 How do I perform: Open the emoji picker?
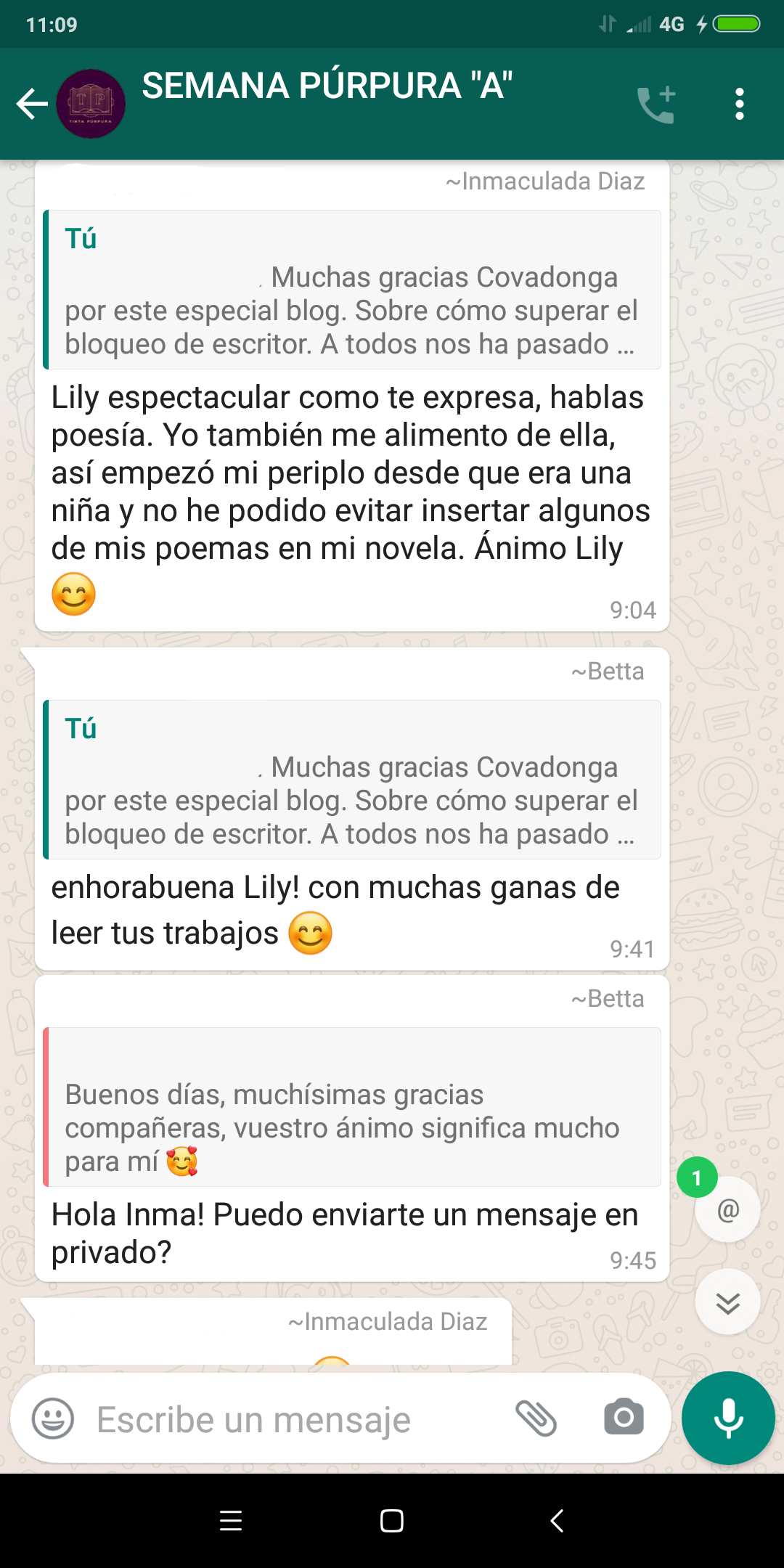point(53,1418)
